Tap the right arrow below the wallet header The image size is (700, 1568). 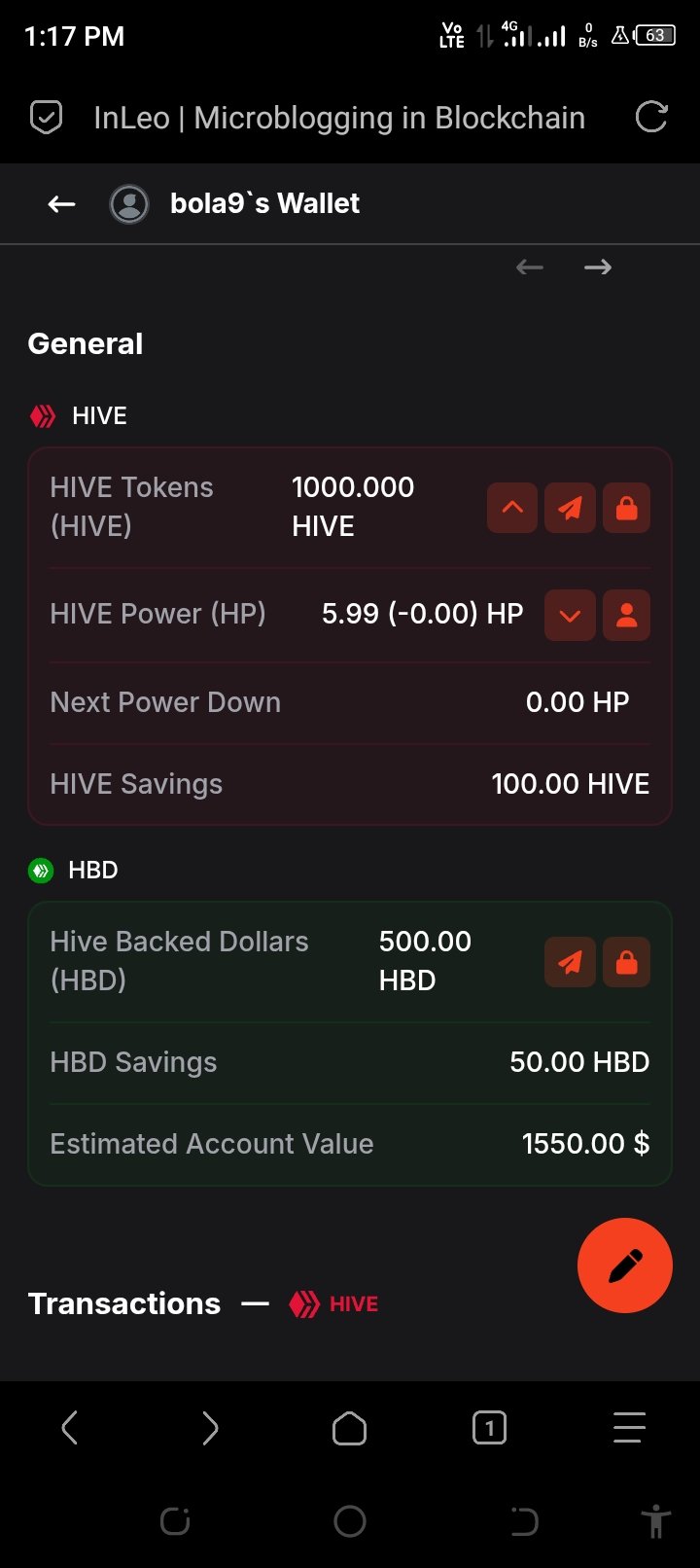598,267
